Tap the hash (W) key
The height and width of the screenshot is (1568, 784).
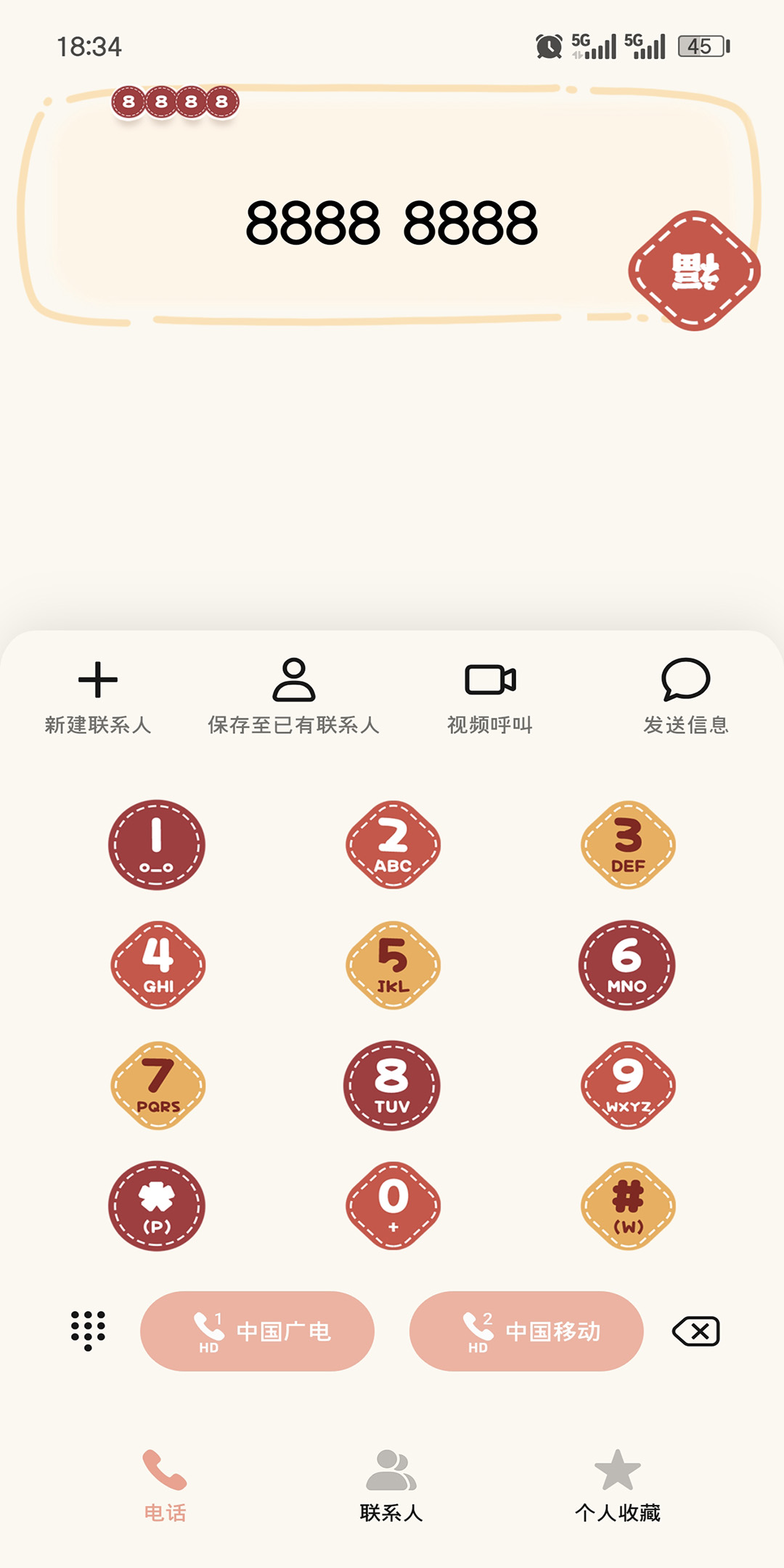pyautogui.click(x=628, y=1206)
